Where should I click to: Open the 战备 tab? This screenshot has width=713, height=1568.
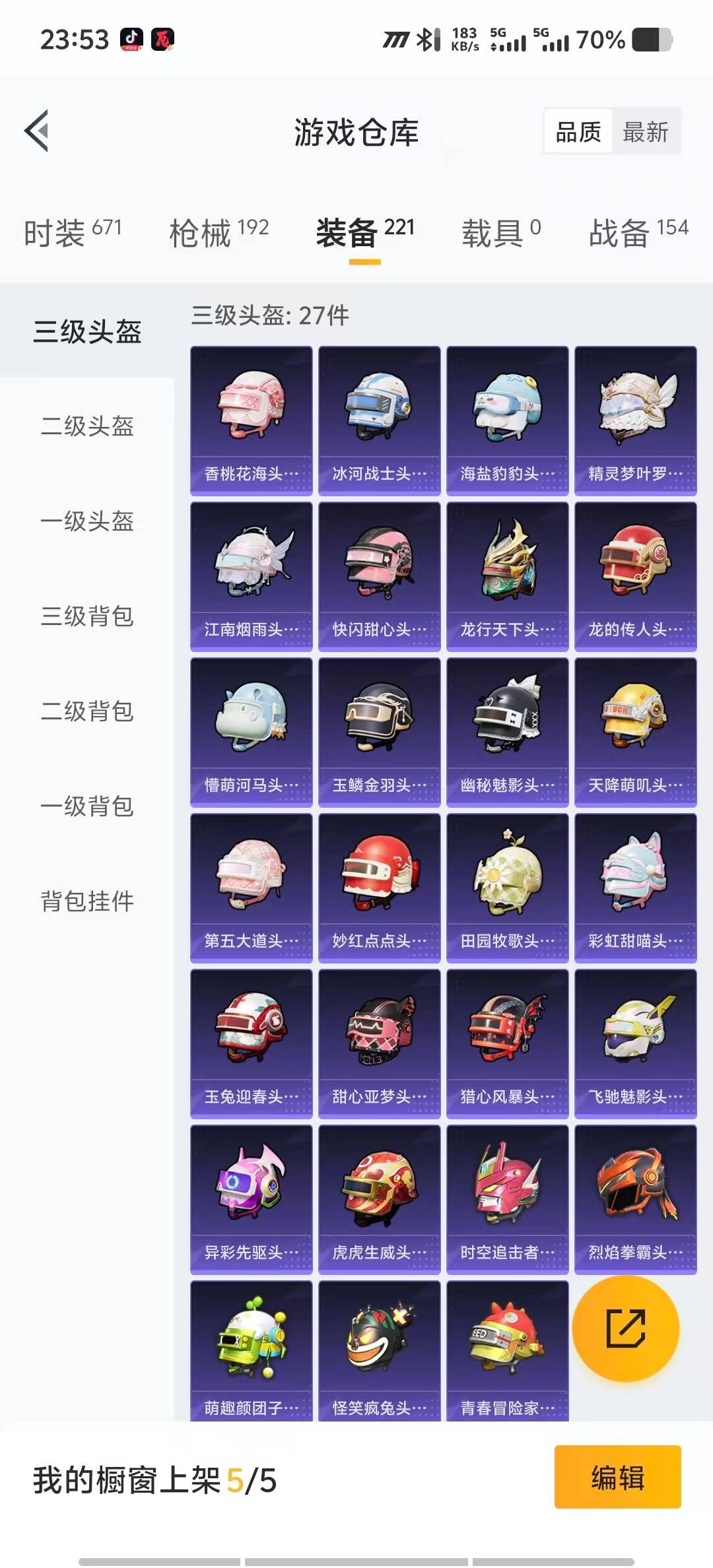click(638, 232)
